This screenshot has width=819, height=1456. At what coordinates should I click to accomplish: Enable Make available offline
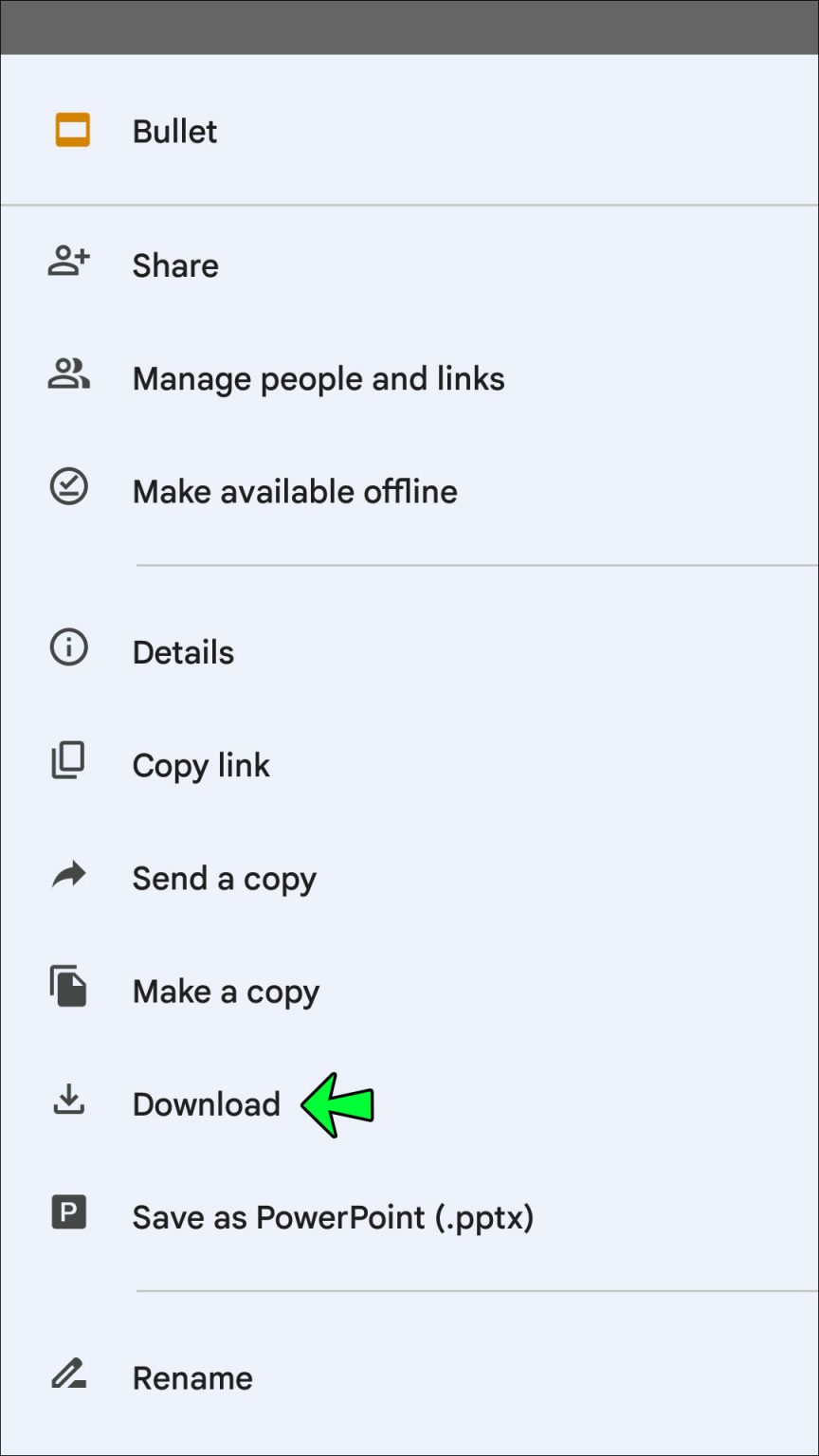coord(294,491)
